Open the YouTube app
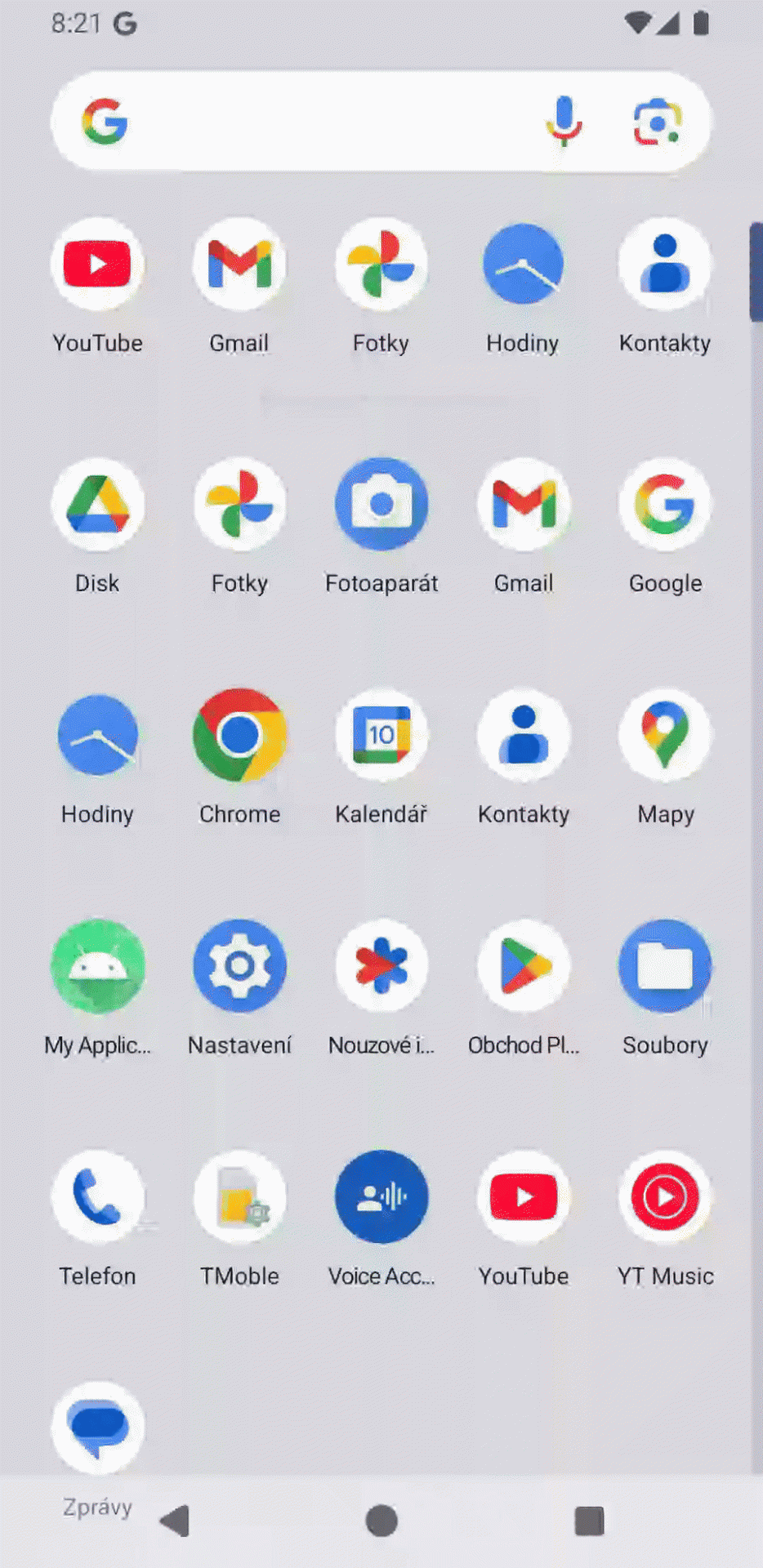 tap(97, 264)
